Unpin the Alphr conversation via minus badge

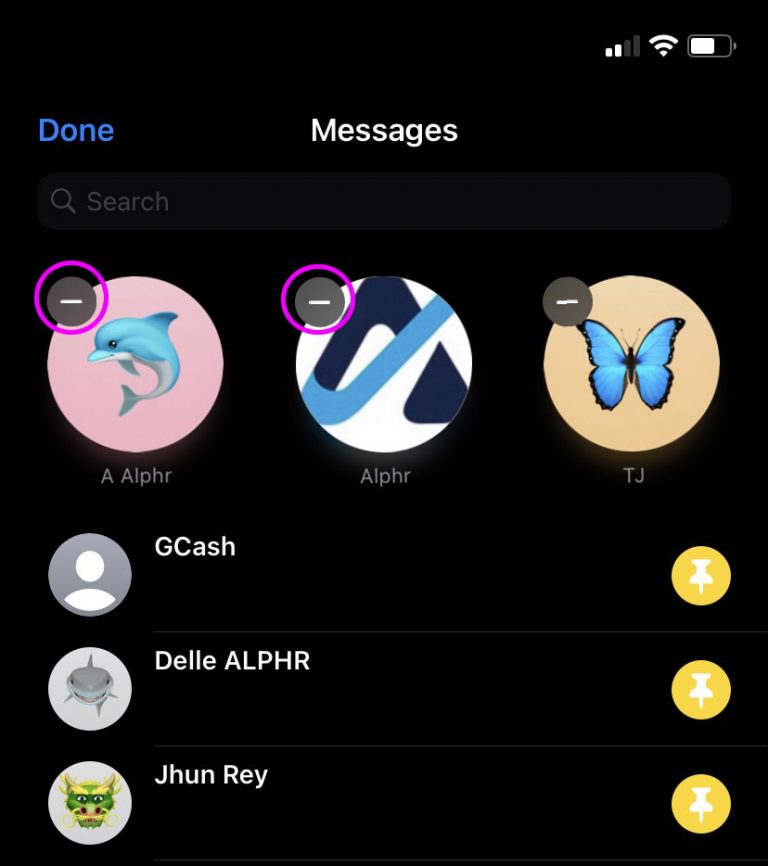click(322, 298)
